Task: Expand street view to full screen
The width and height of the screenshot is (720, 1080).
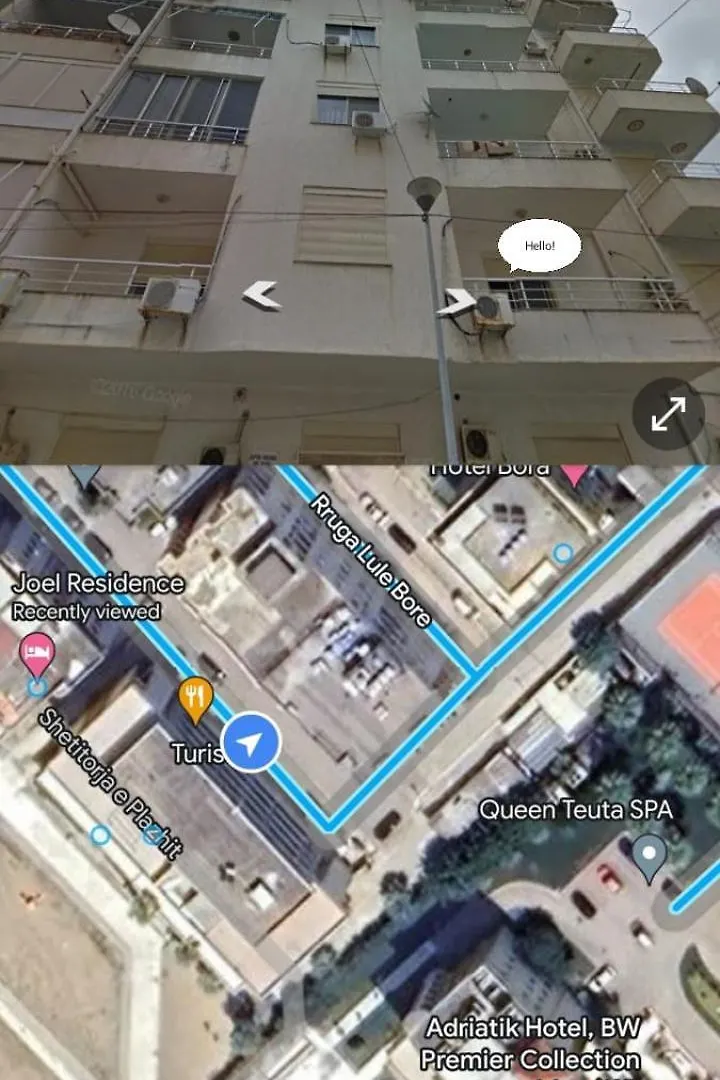Action: coord(668,413)
